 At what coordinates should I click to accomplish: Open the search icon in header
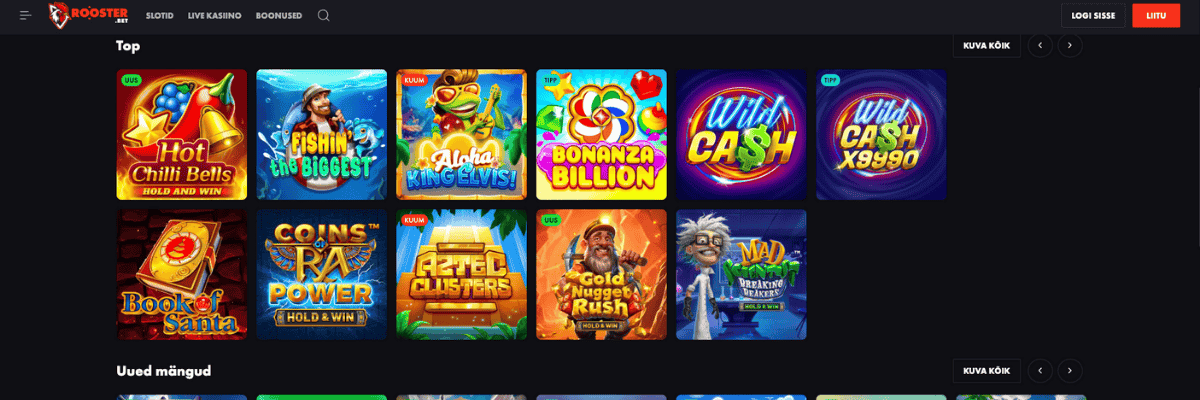[x=323, y=15]
